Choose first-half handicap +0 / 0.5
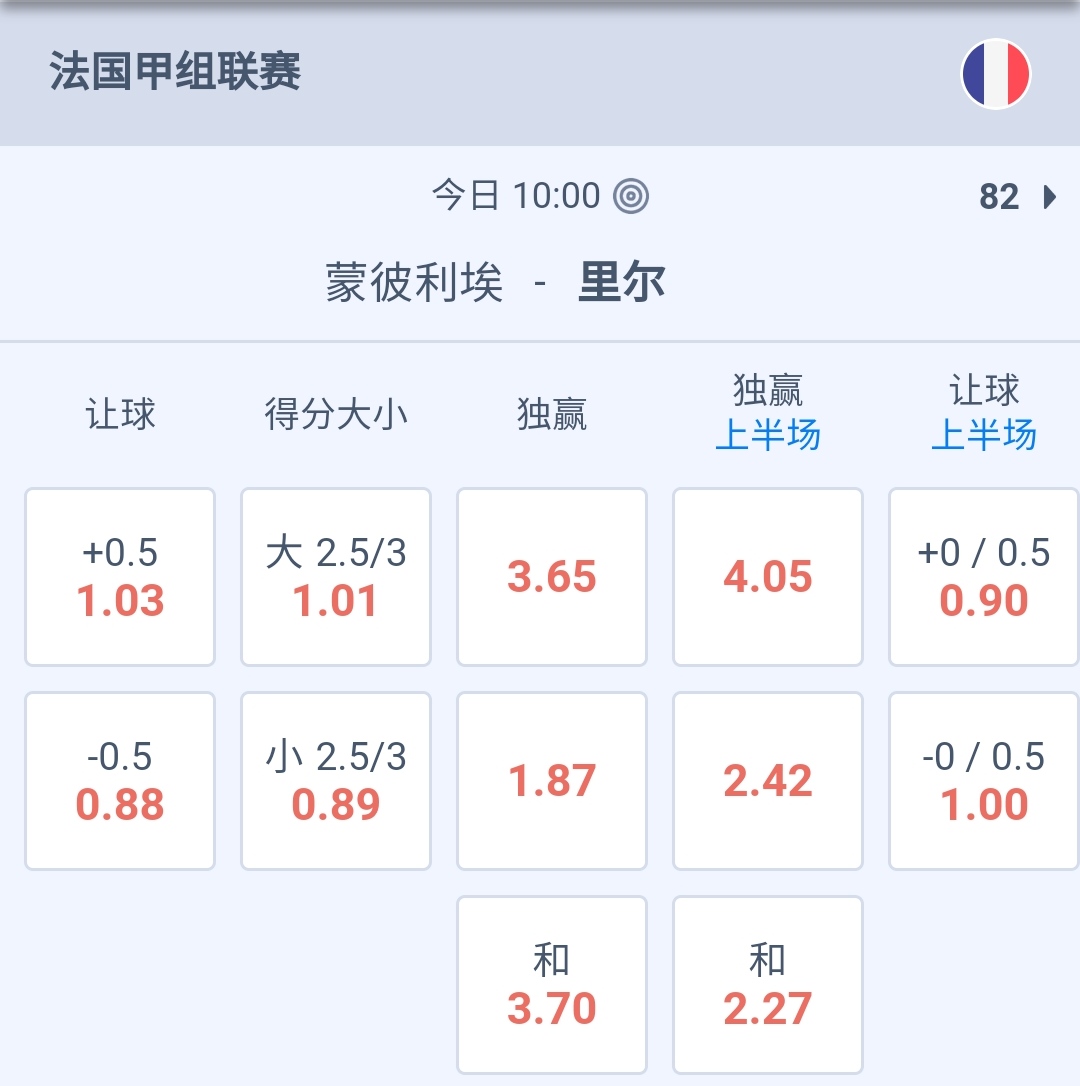This screenshot has height=1086, width=1080. (x=984, y=577)
